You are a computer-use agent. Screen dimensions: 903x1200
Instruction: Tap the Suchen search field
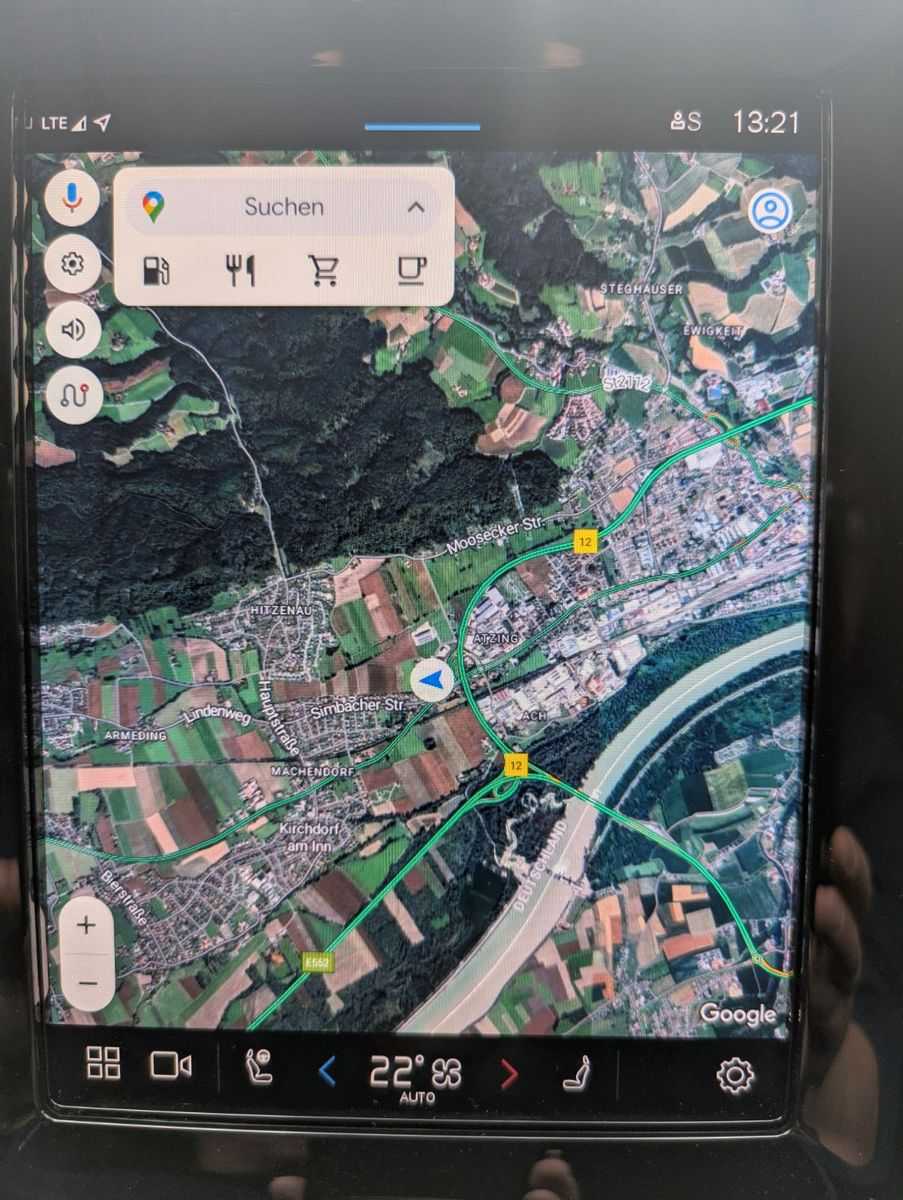[284, 207]
